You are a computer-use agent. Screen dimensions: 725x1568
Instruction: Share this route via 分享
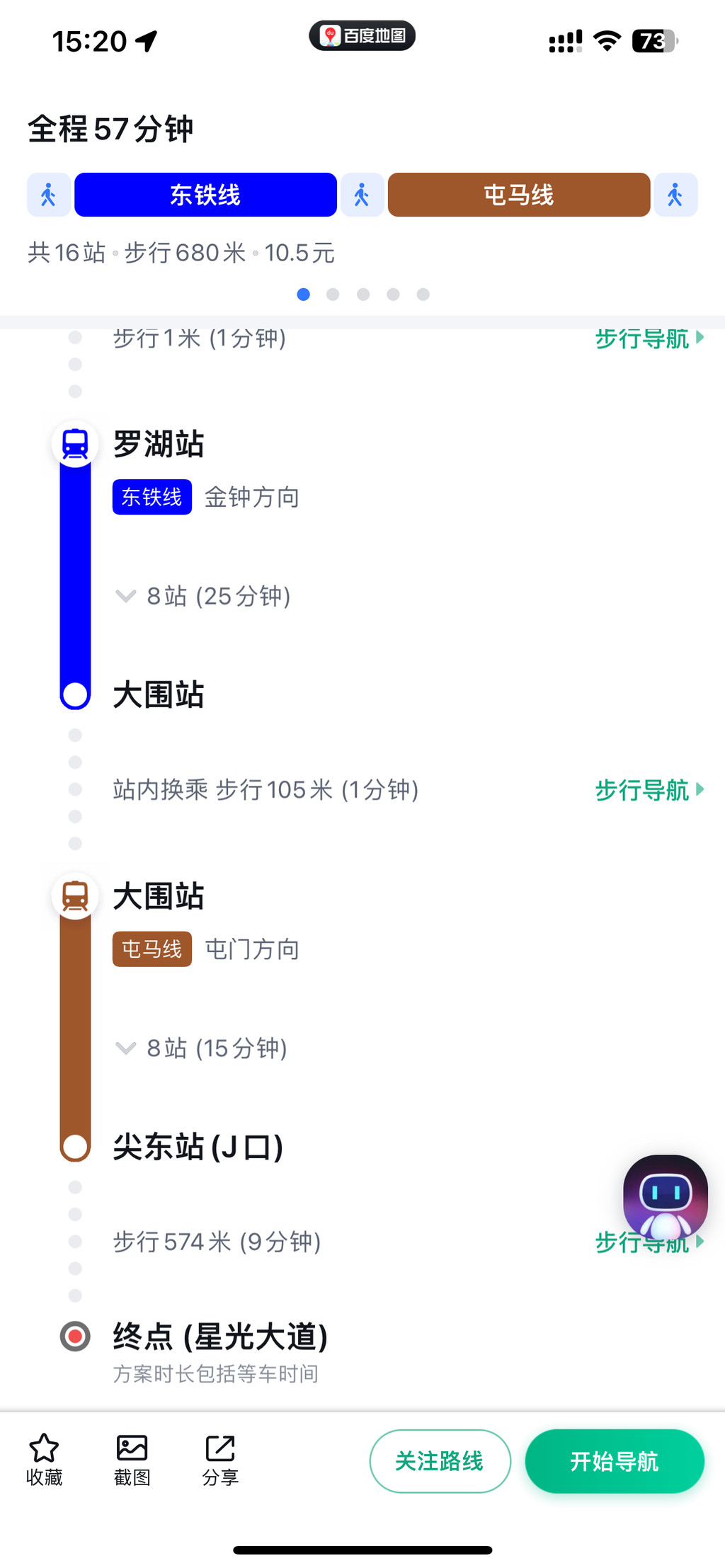click(220, 1458)
